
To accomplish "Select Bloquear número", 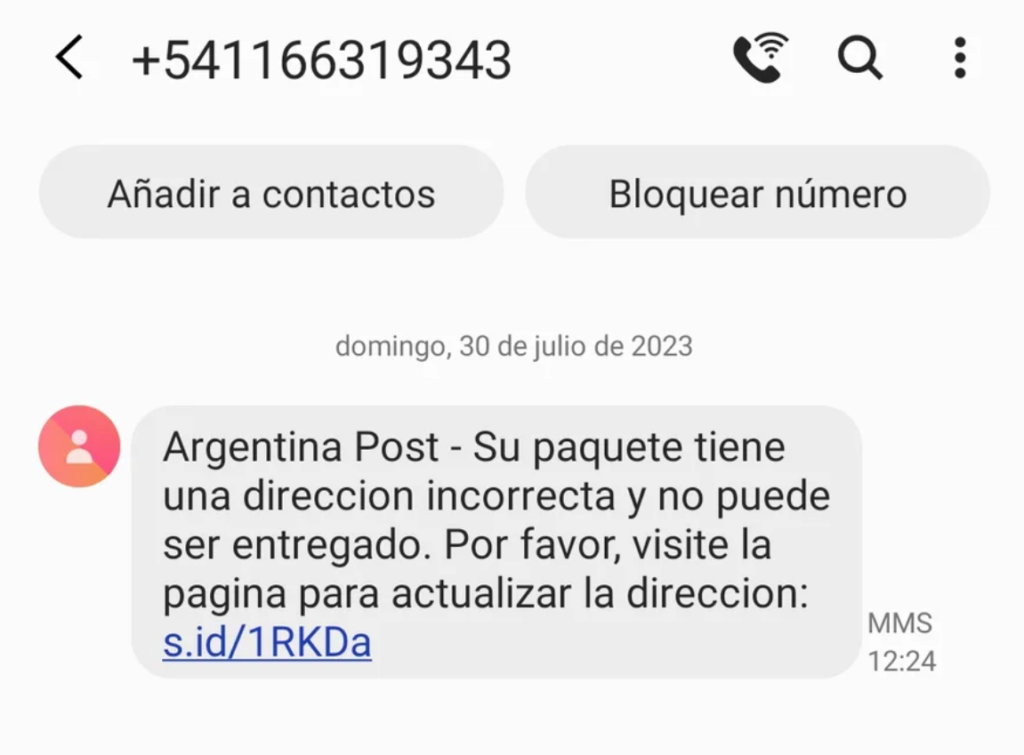I will [757, 193].
